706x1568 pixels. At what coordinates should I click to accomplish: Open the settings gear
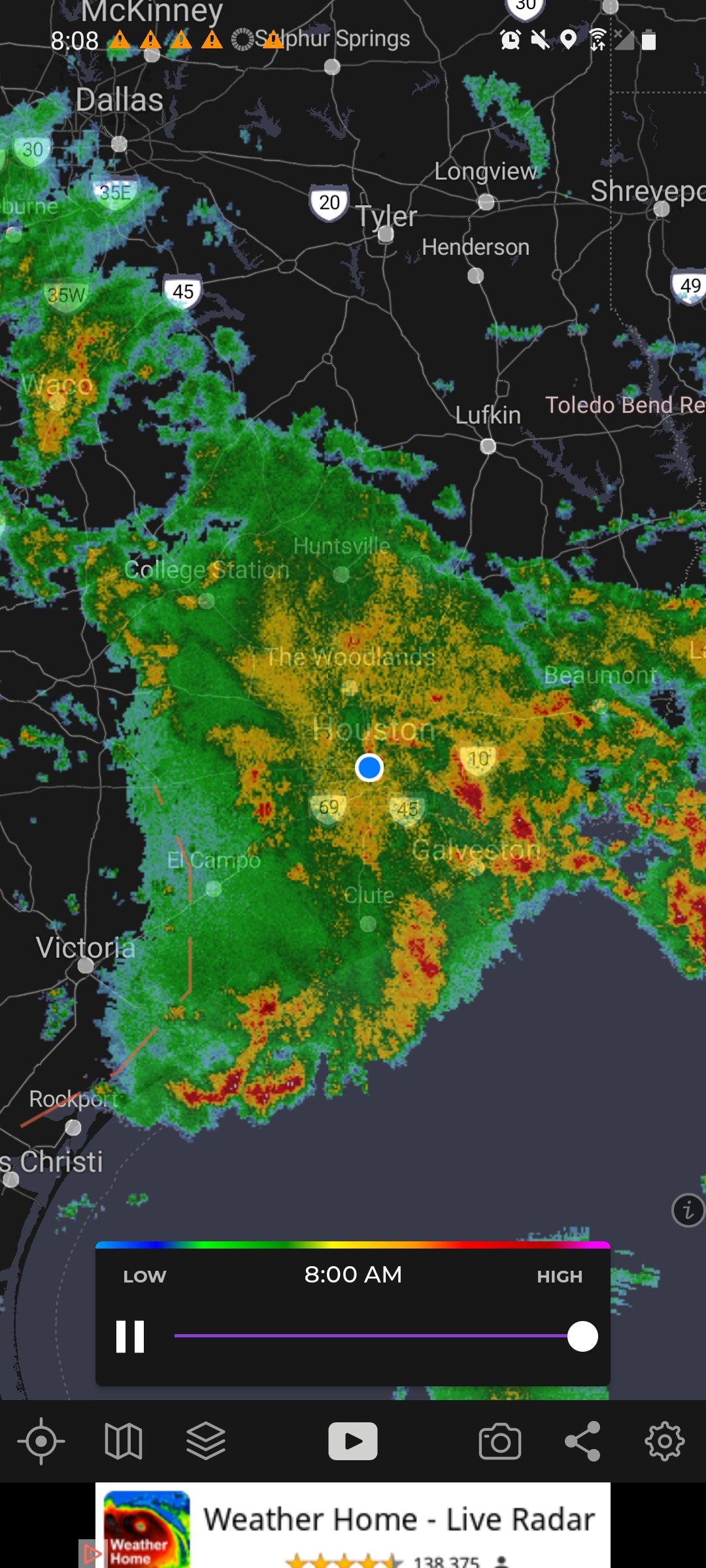[665, 1441]
